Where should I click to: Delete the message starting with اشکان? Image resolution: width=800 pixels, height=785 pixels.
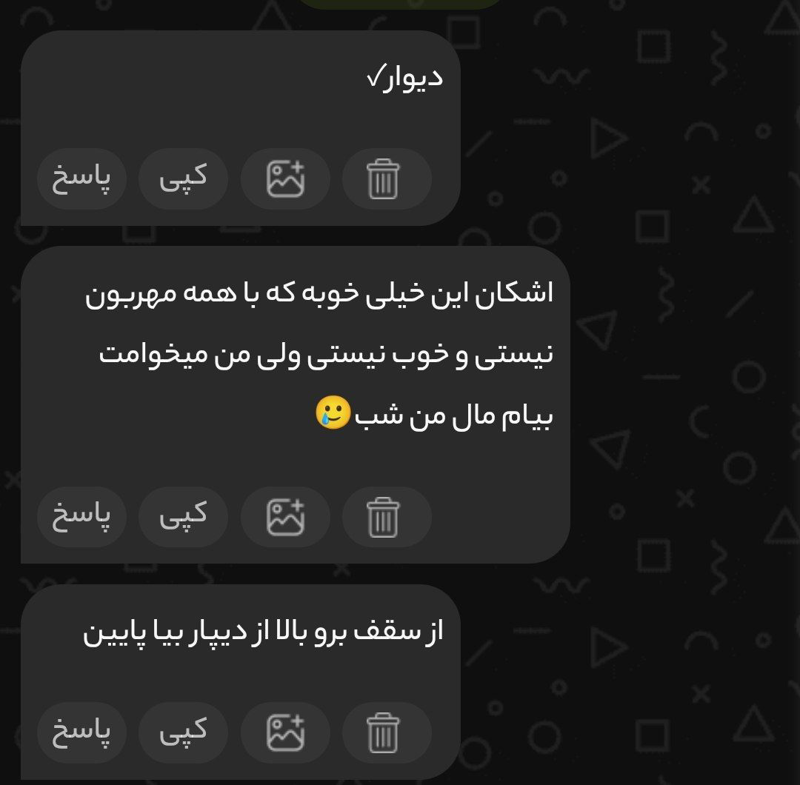coord(383,518)
